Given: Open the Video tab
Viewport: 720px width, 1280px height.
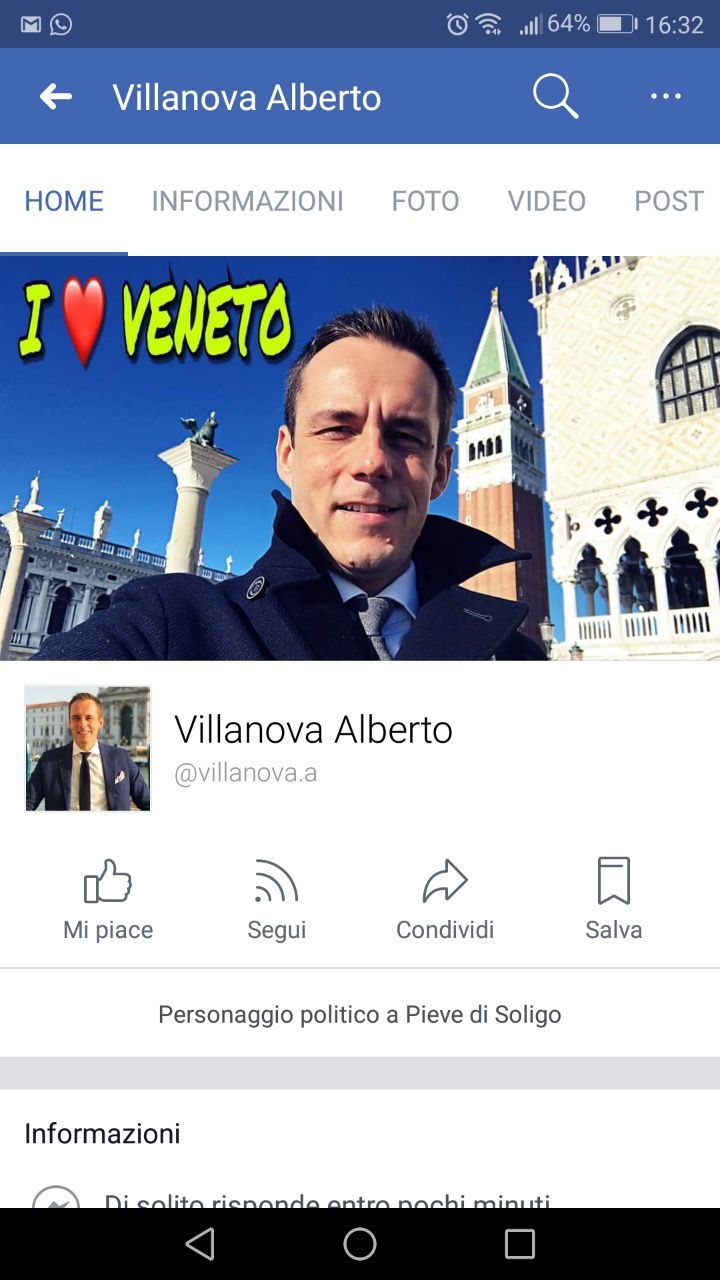Looking at the screenshot, I should [546, 201].
